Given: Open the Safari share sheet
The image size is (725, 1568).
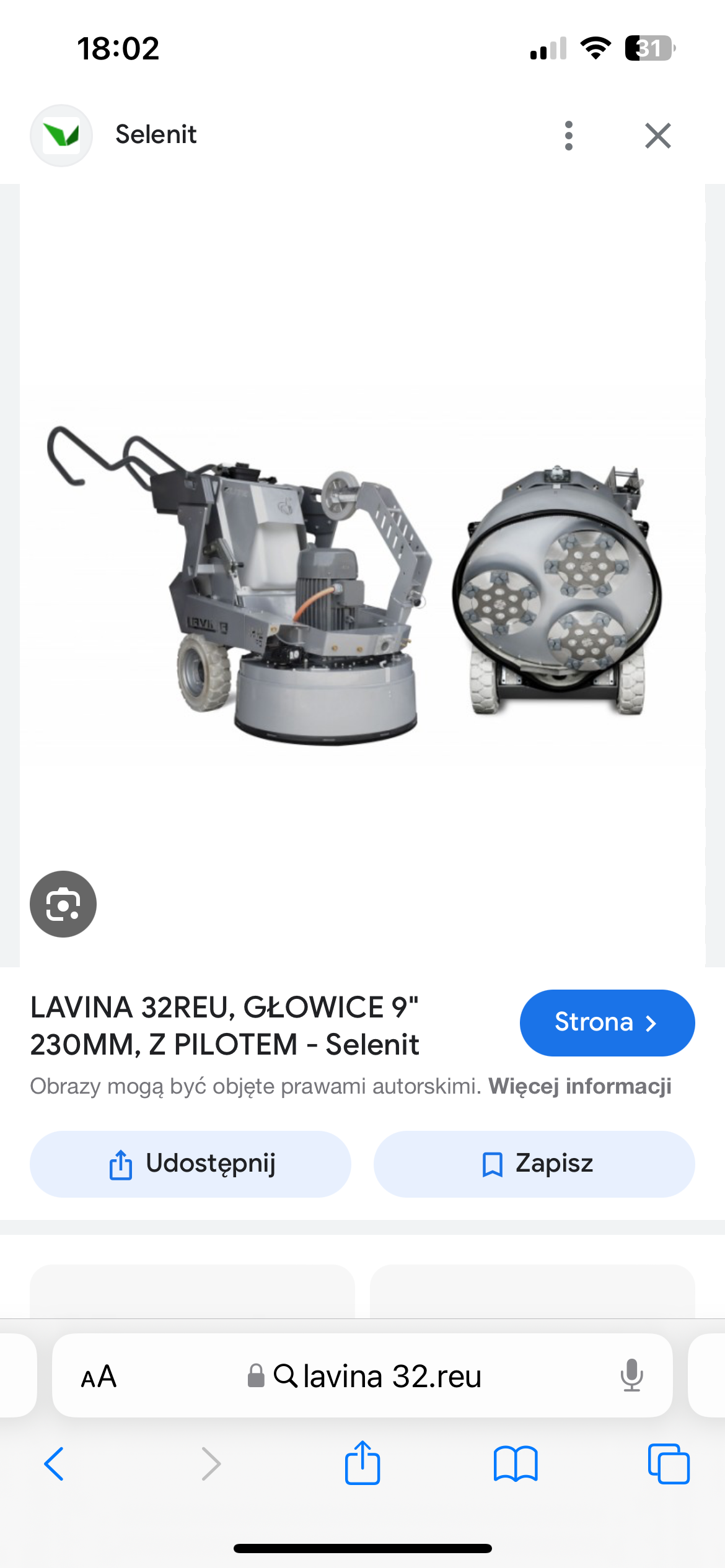Looking at the screenshot, I should click(x=362, y=1463).
